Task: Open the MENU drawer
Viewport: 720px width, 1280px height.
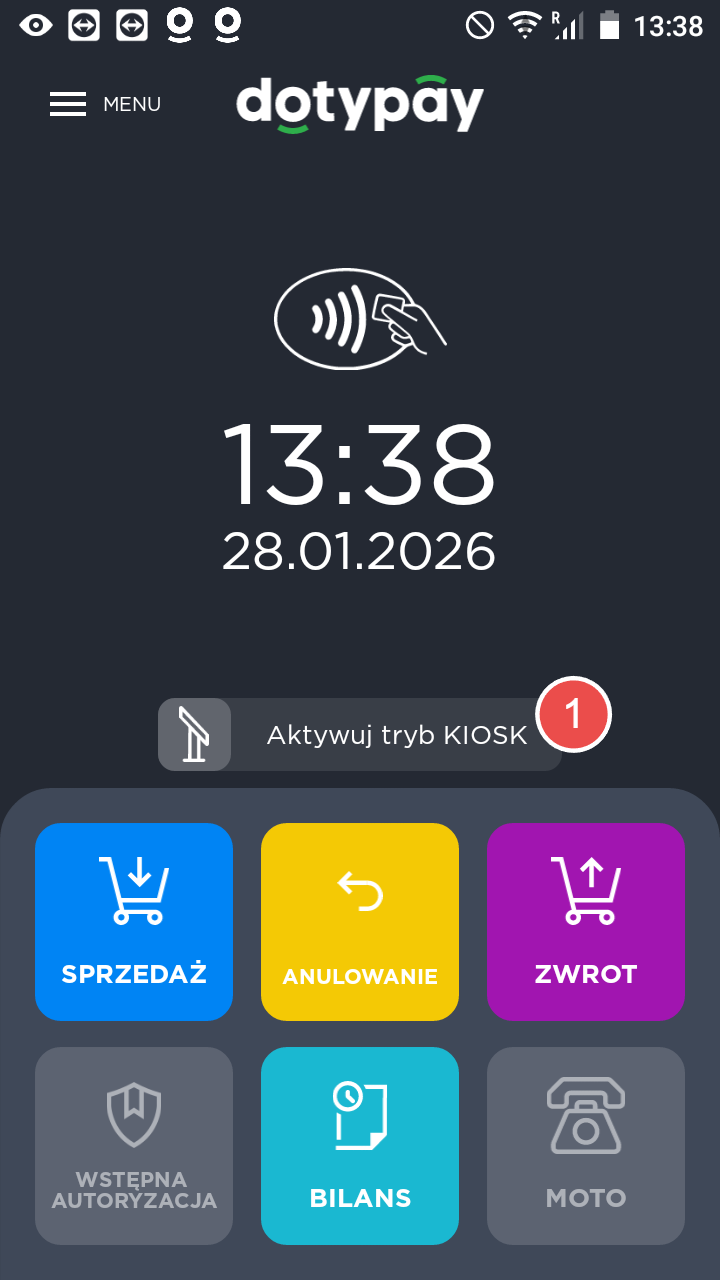Action: click(x=105, y=104)
